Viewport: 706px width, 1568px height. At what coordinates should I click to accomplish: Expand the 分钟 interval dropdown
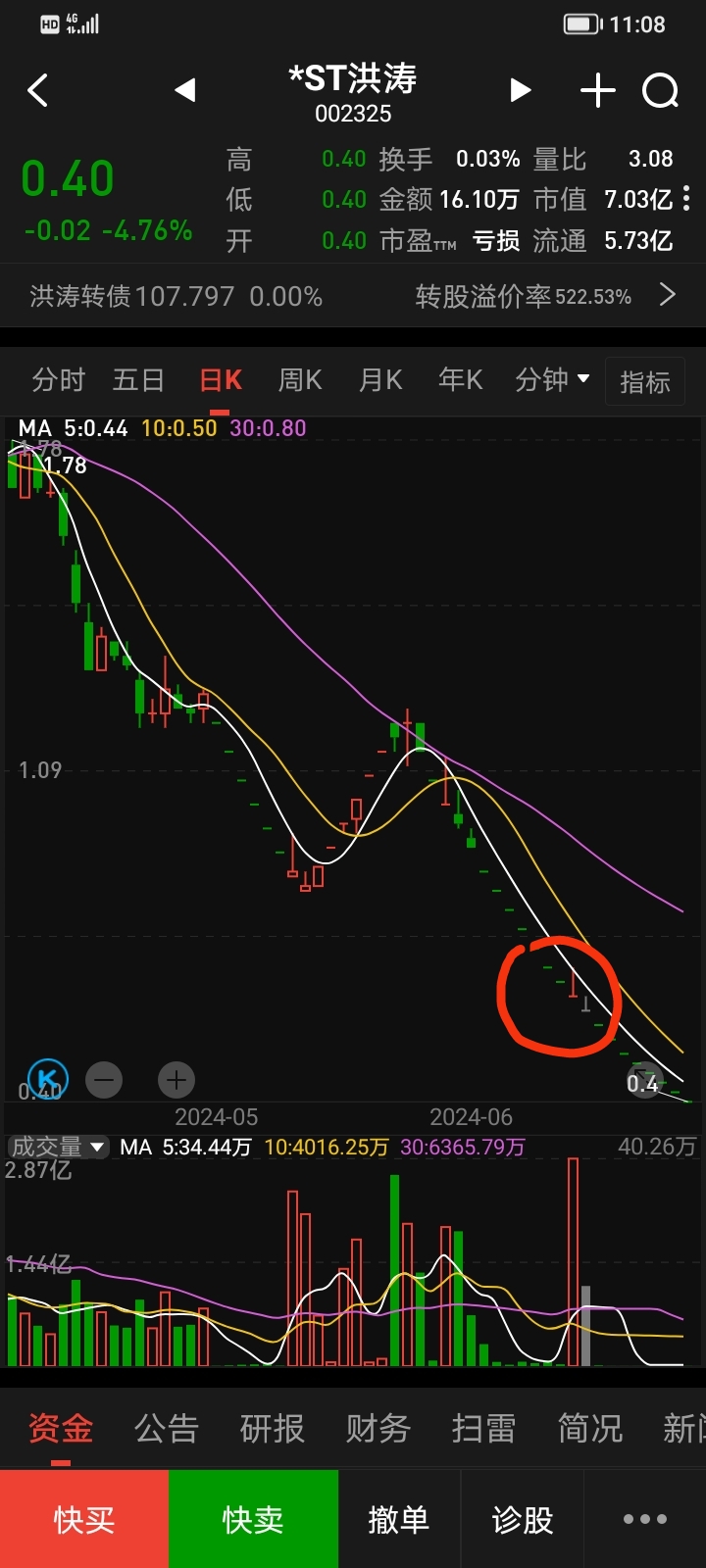[x=553, y=380]
